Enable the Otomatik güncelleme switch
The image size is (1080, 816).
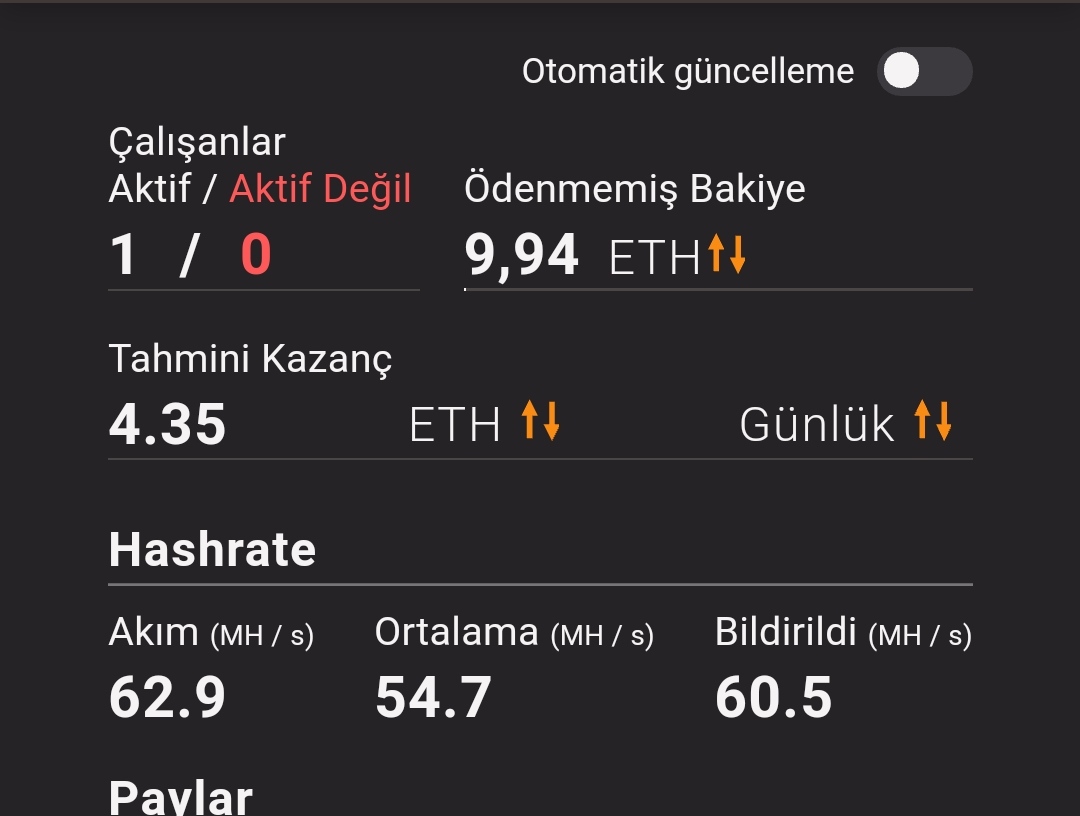click(924, 72)
